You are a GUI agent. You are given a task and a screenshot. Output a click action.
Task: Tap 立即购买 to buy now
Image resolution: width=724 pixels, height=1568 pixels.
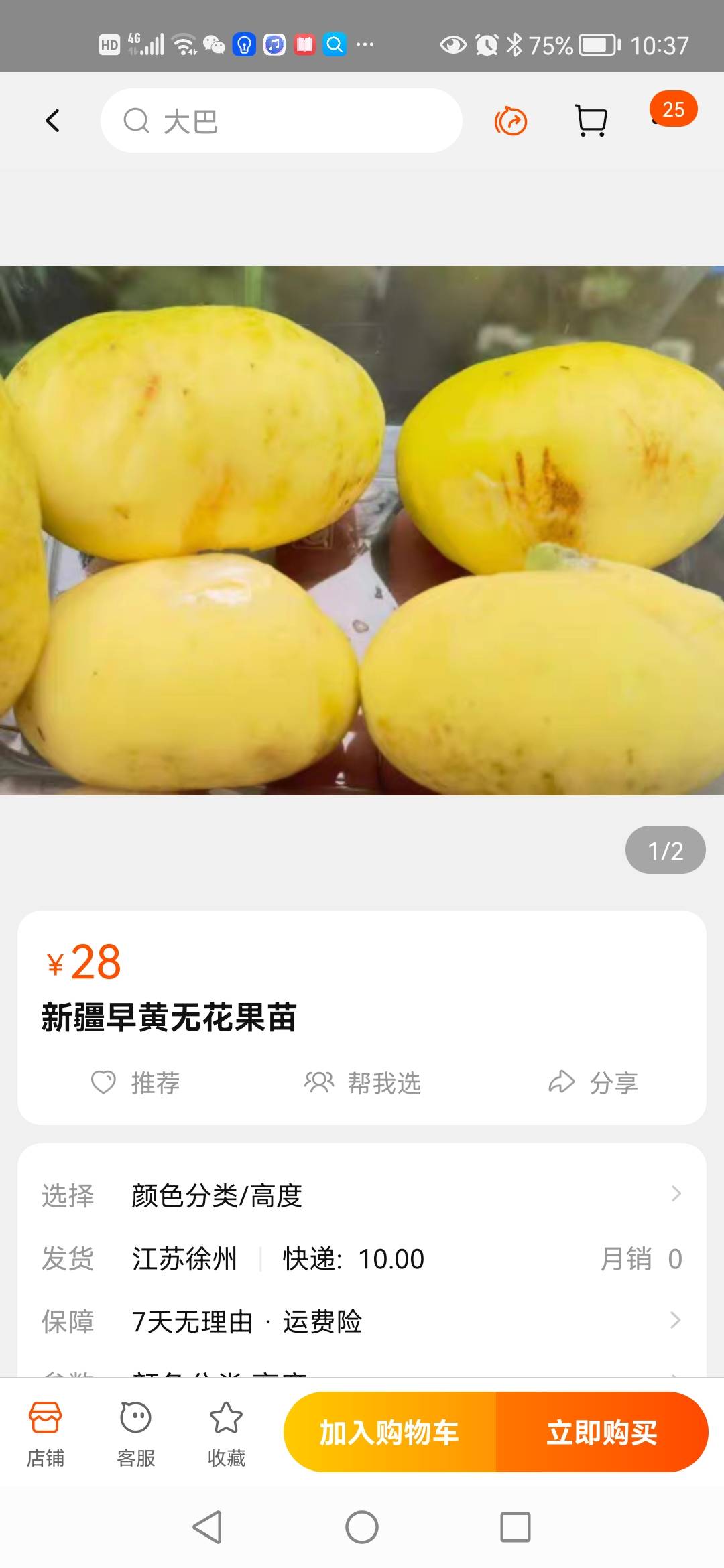point(602,1432)
